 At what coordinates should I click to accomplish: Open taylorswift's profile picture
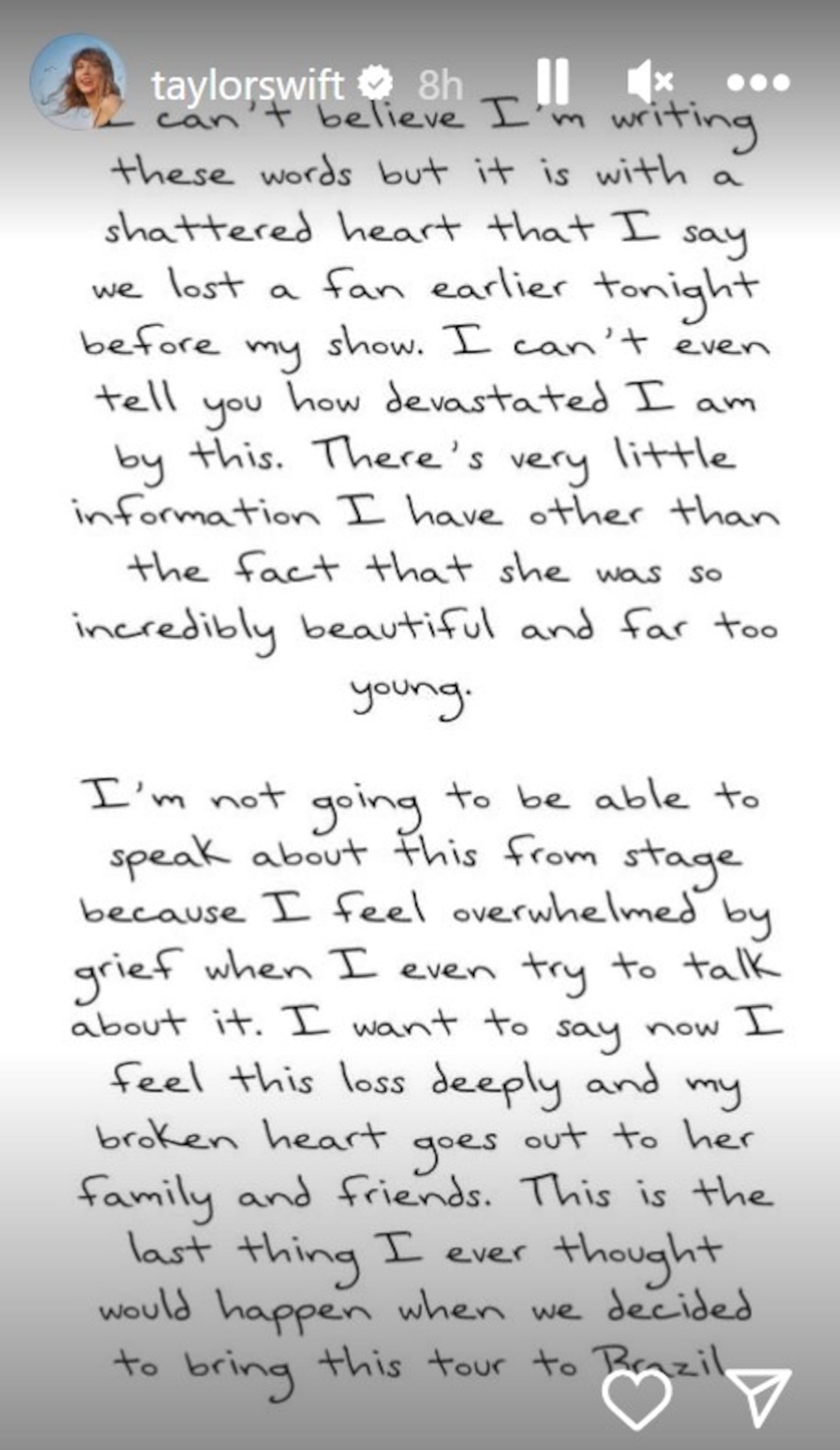click(78, 82)
